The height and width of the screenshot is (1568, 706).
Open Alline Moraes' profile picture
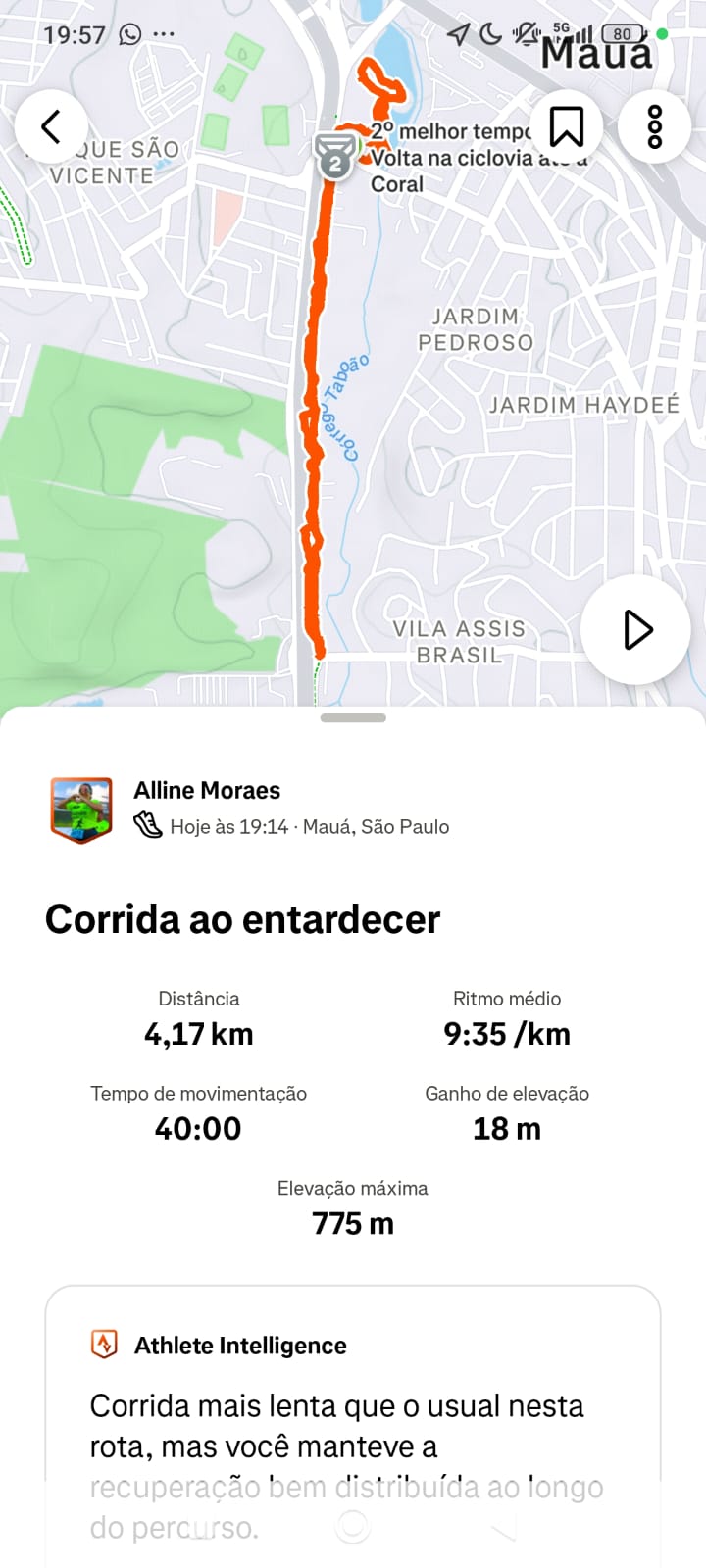pyautogui.click(x=81, y=809)
